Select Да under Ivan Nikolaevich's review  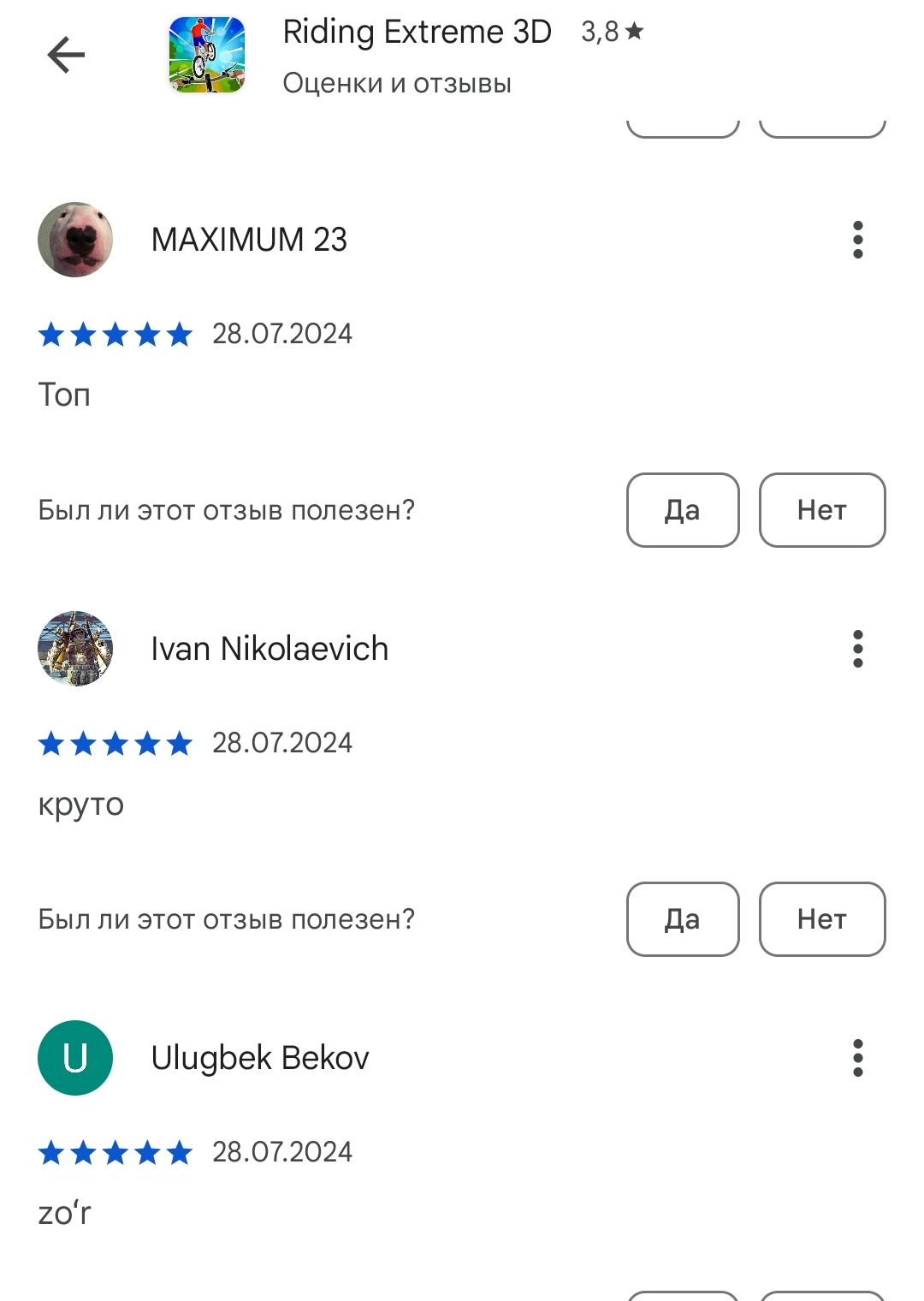pos(682,919)
